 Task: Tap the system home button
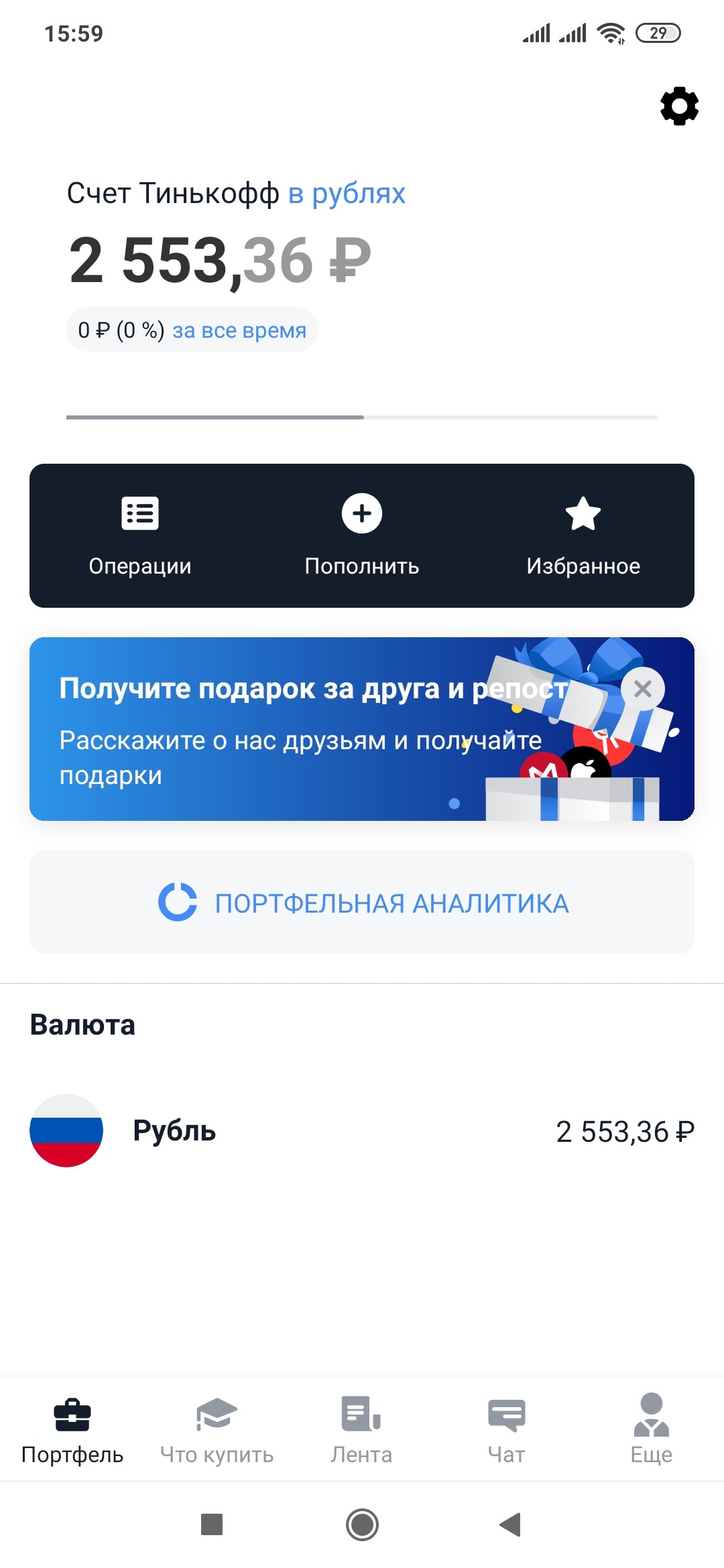[x=362, y=1524]
